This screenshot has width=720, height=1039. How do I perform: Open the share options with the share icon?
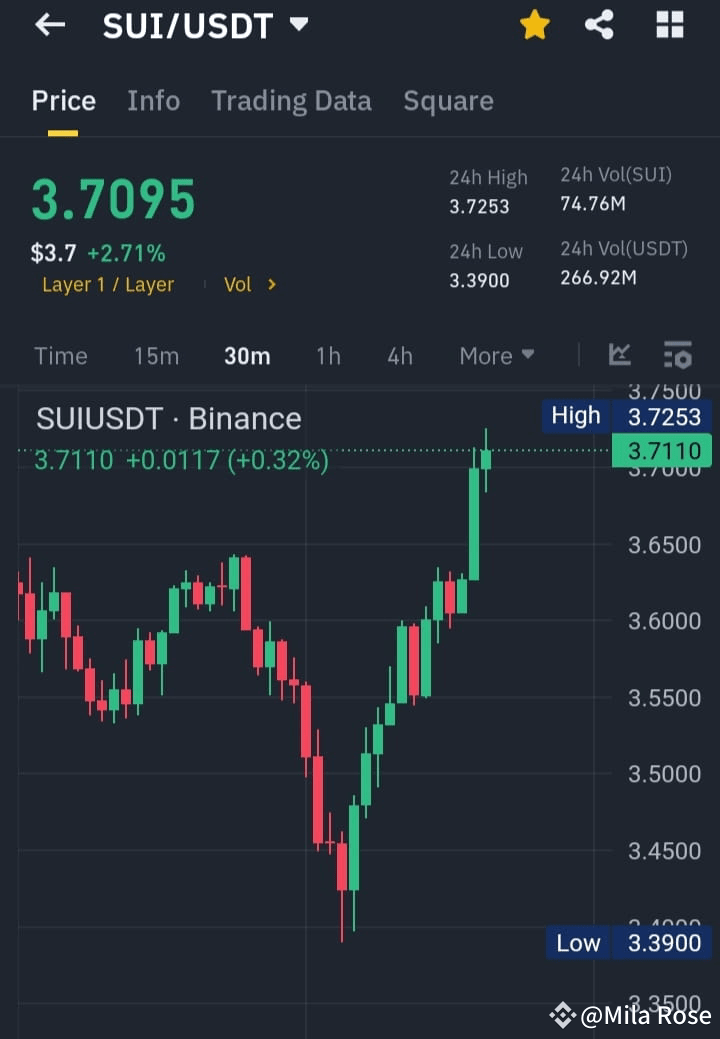click(x=600, y=25)
